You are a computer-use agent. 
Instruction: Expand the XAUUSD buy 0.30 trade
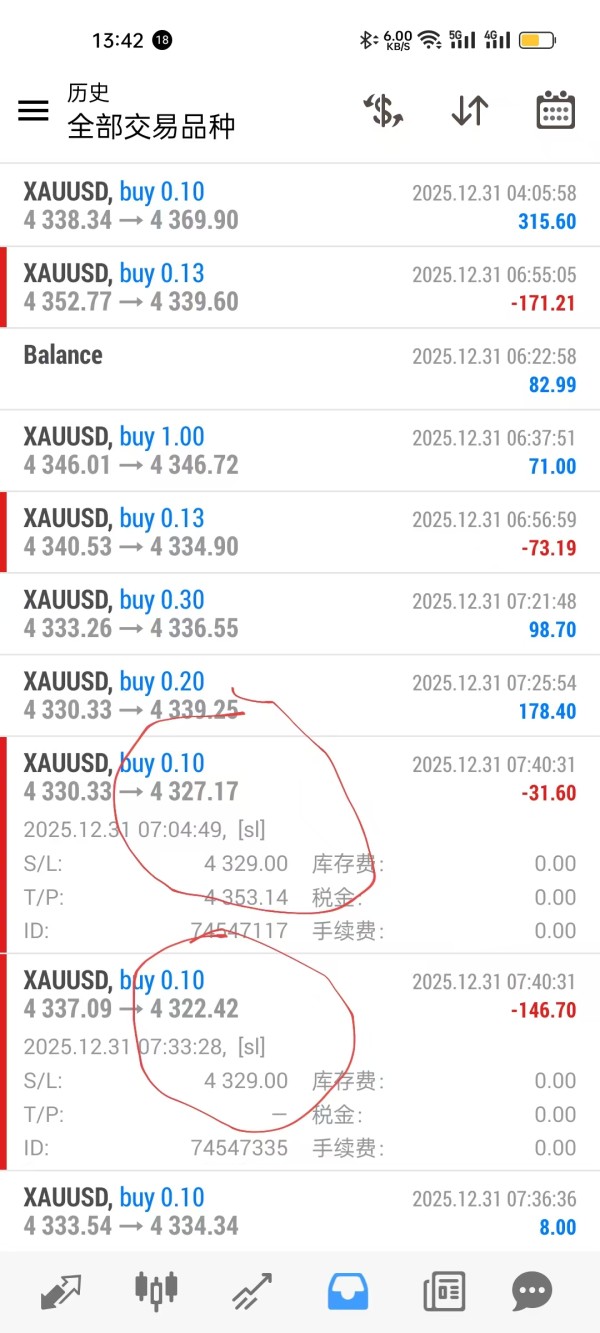click(x=300, y=614)
